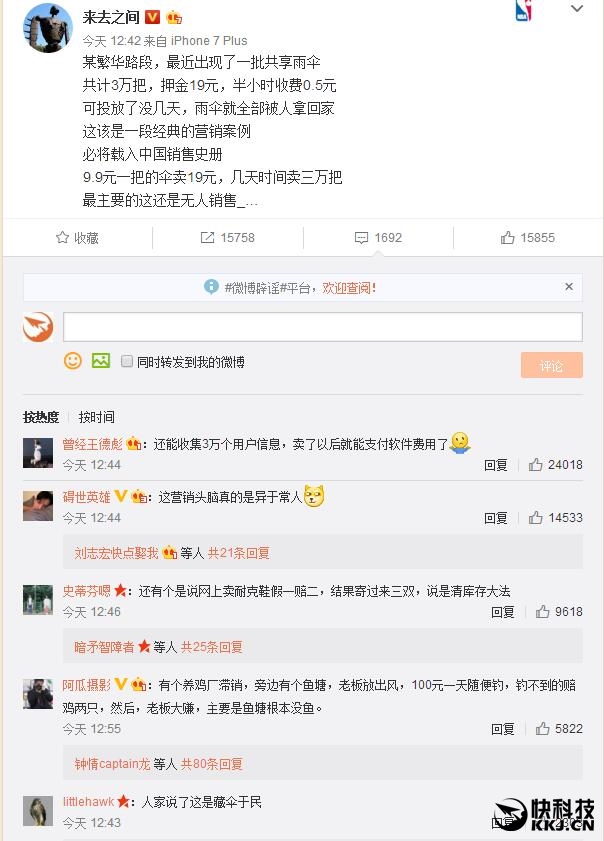Repost the post with 15758 shares
The image size is (604, 841).
pyautogui.click(x=227, y=238)
